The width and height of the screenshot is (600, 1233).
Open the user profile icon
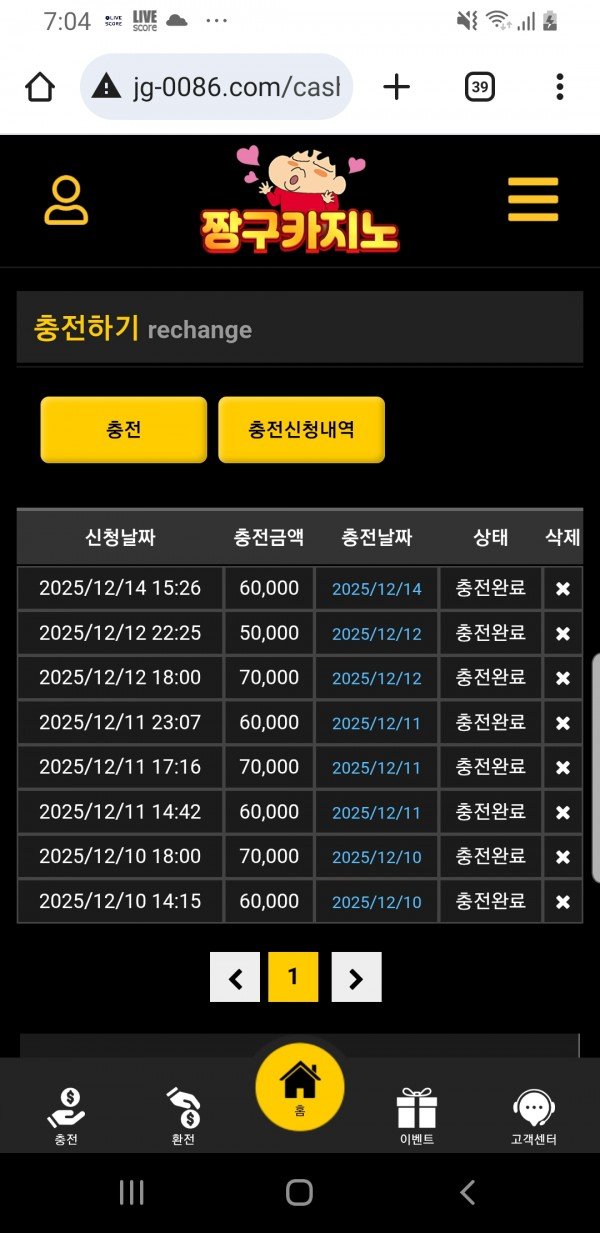66,200
